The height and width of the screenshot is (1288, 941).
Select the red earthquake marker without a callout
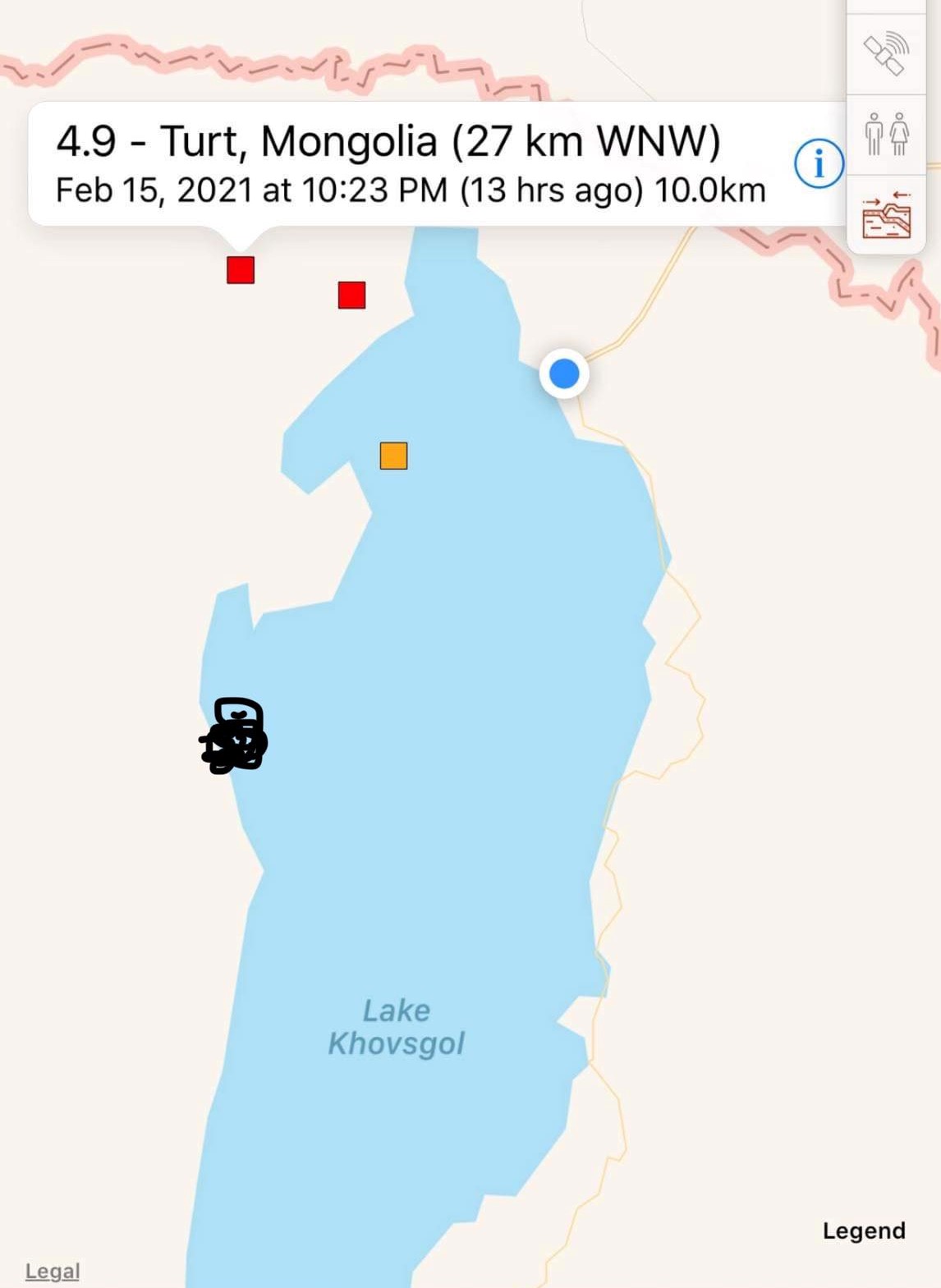351,296
